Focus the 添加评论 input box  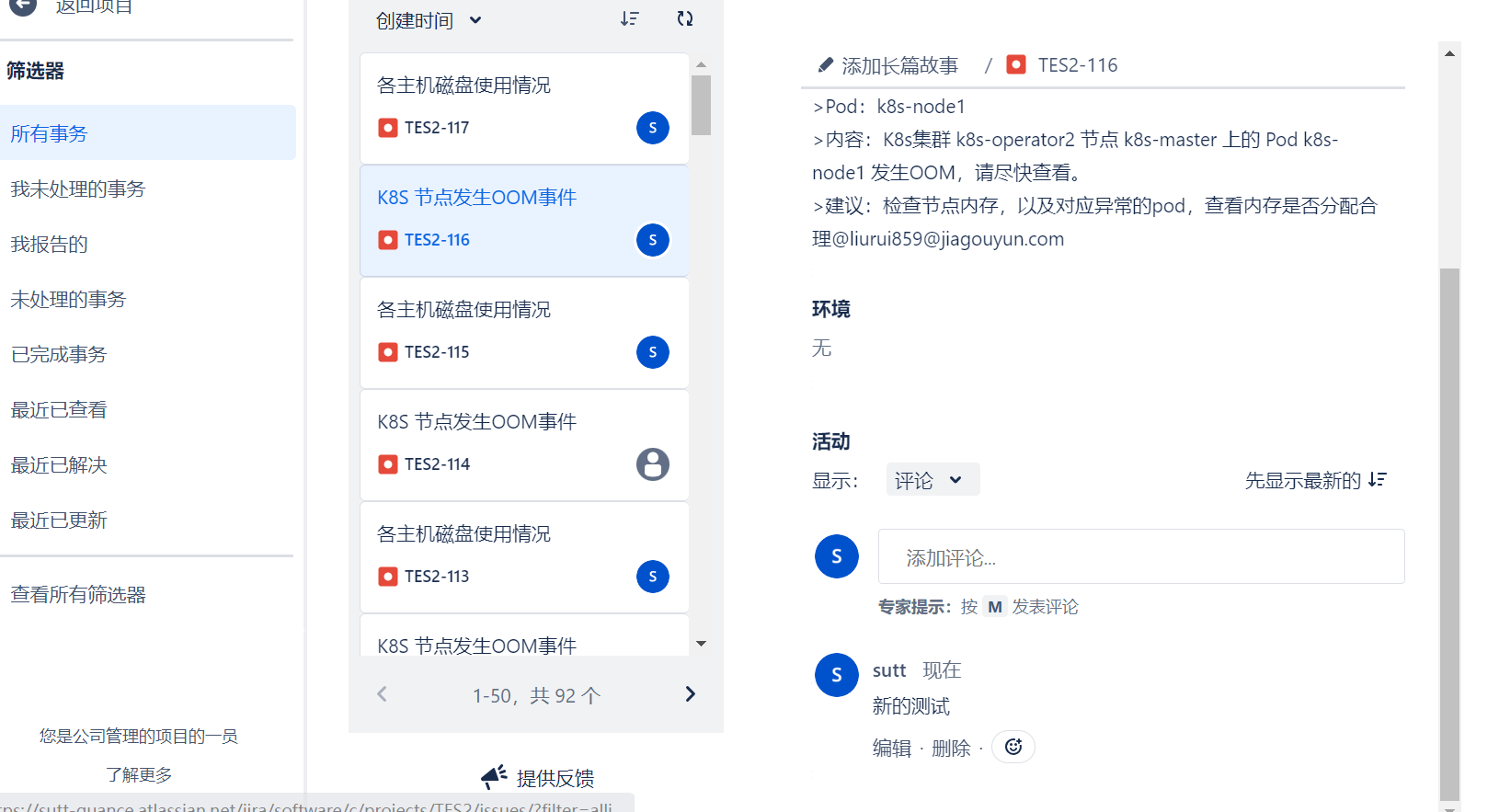(1141, 556)
